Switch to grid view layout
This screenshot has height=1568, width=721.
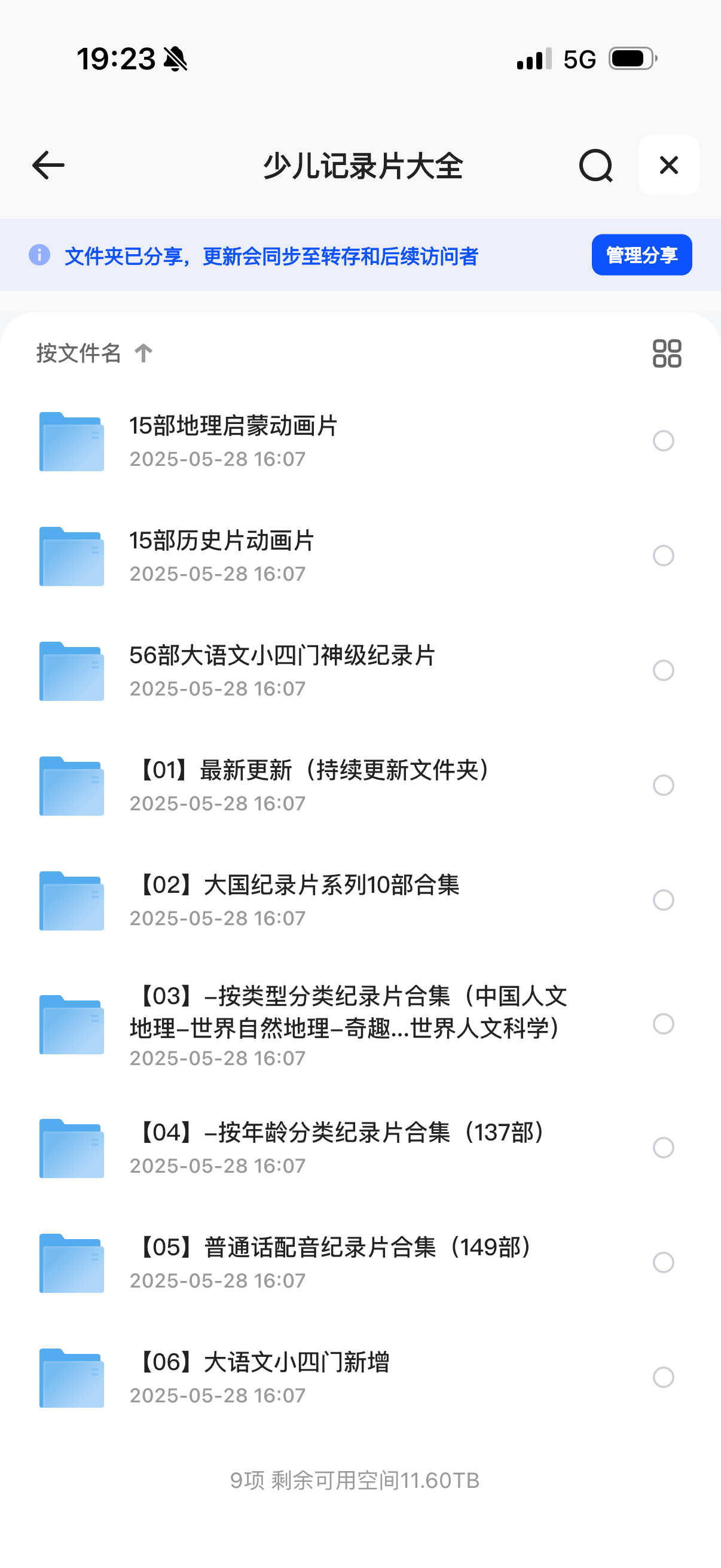coord(666,353)
